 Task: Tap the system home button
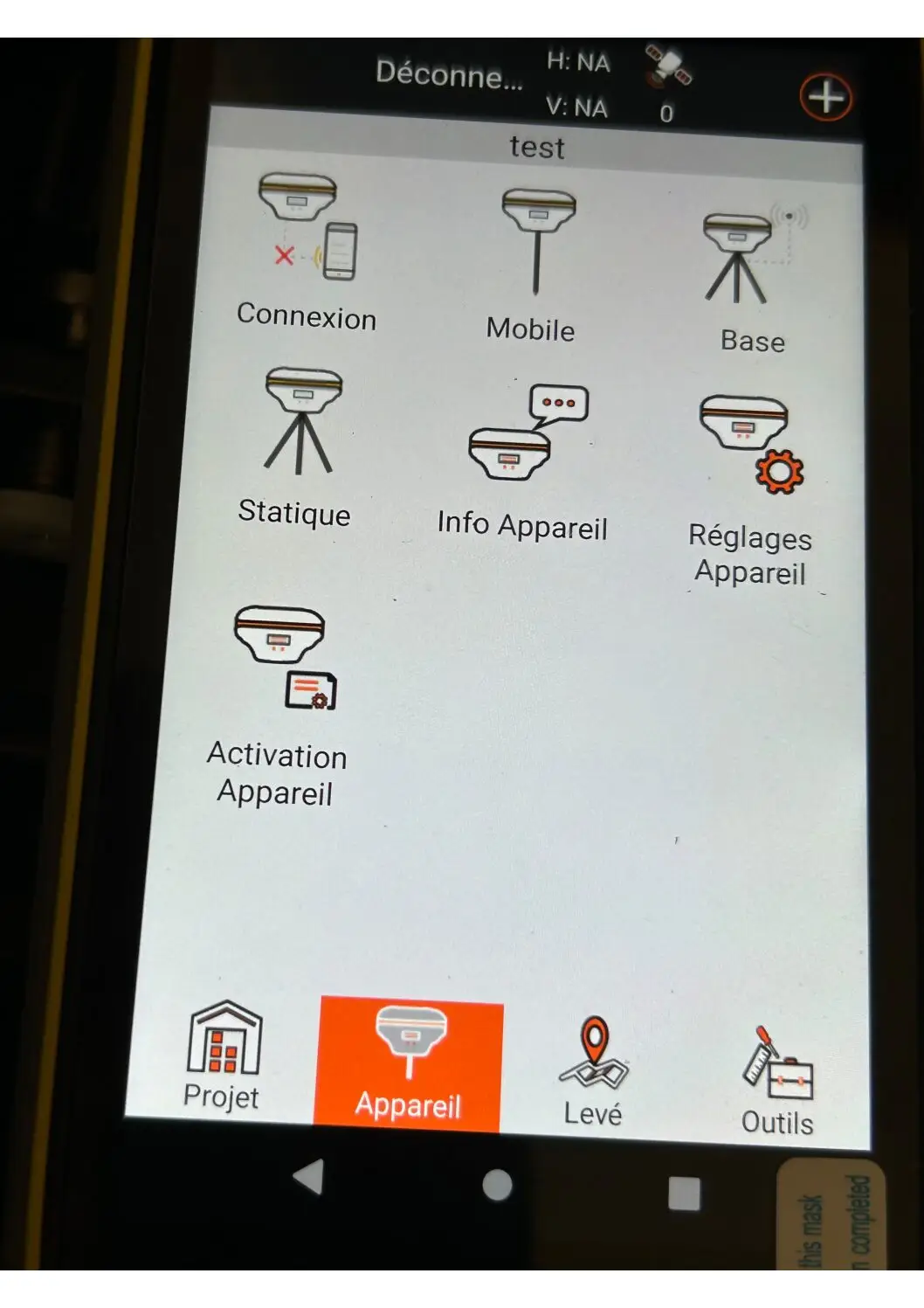click(497, 1186)
